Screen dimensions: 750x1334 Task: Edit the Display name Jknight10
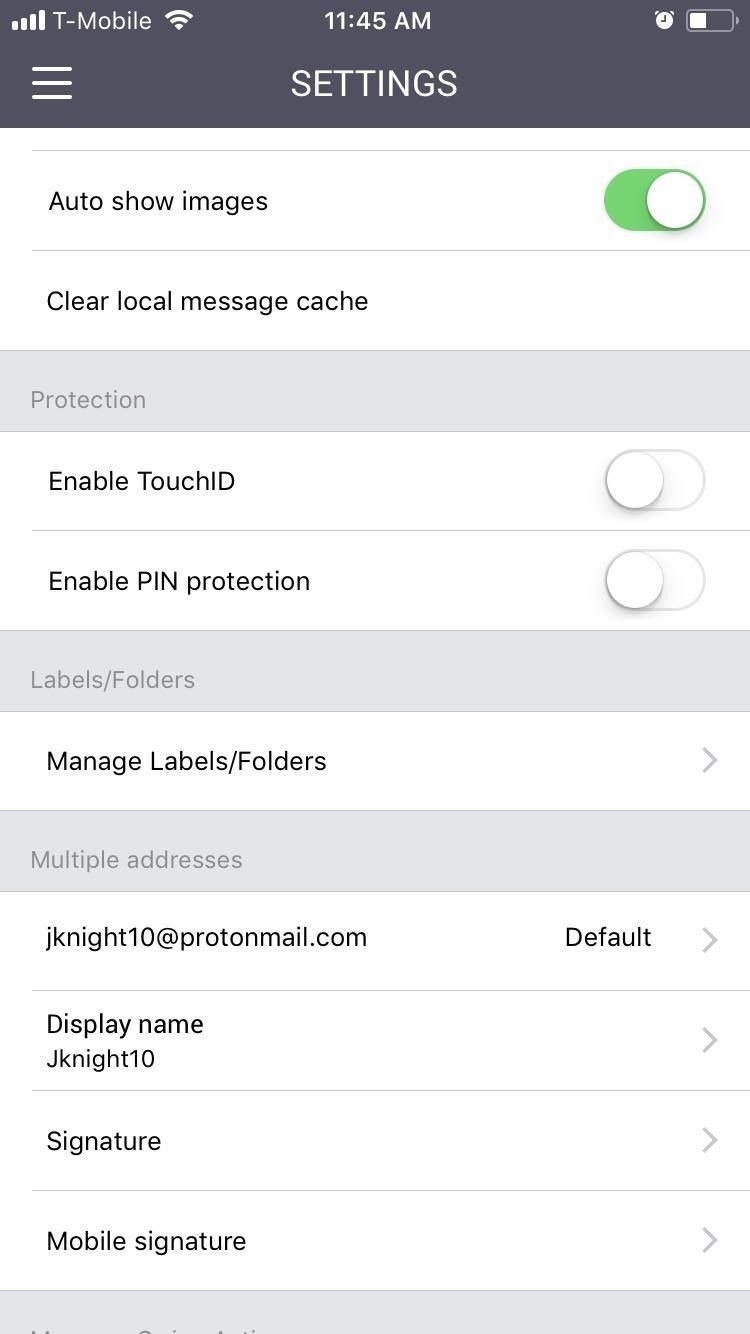click(x=375, y=1040)
